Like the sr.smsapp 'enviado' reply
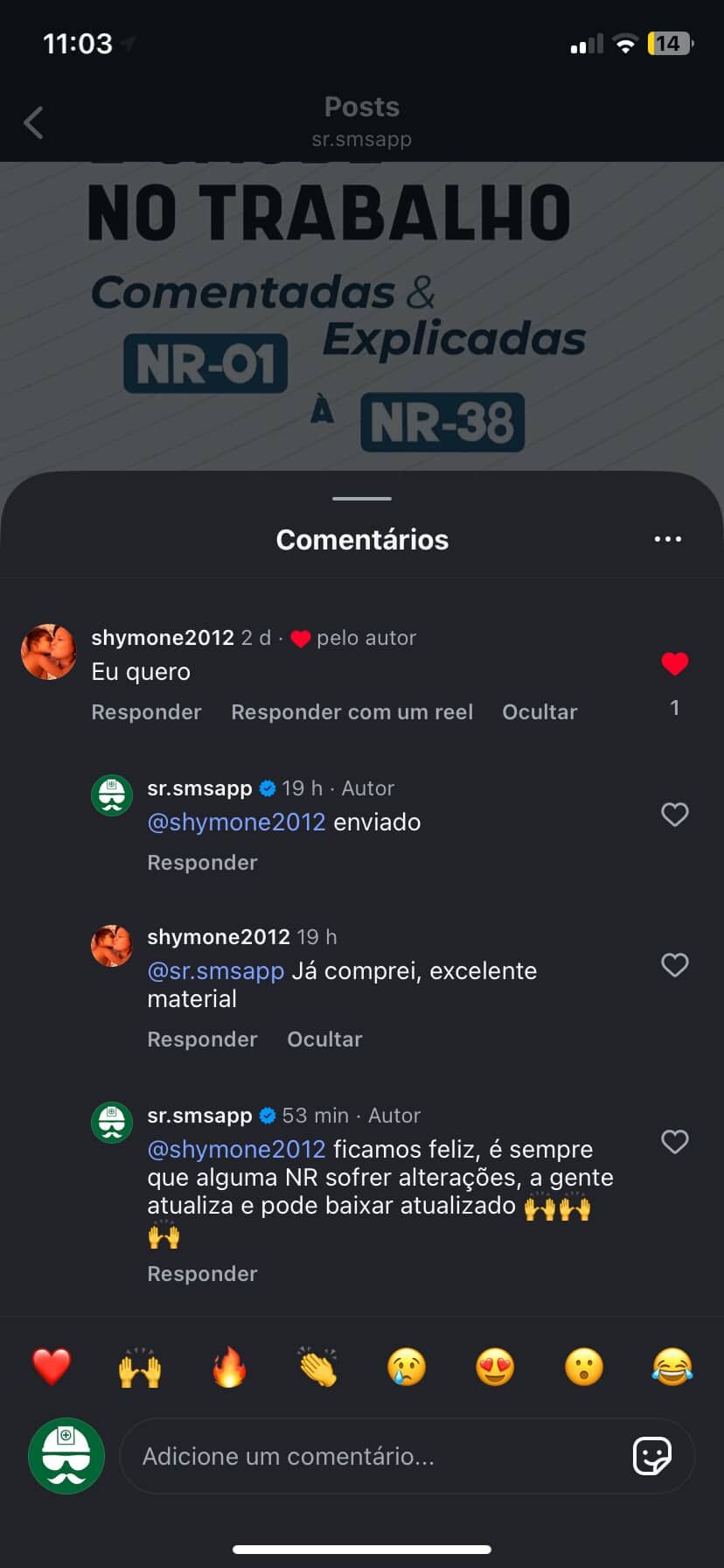This screenshot has width=724, height=1568. pos(674,815)
